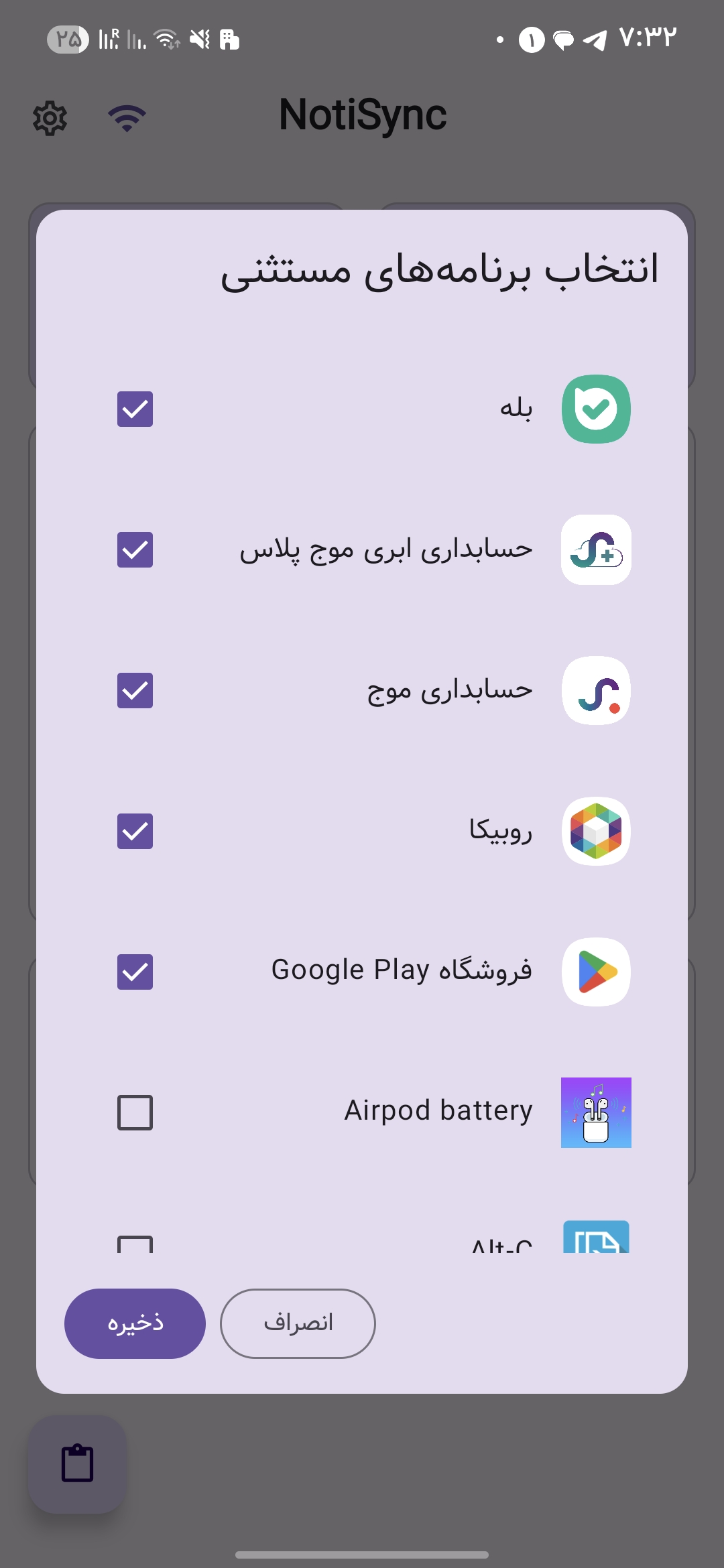Uncheck the روبیکا checkbox
This screenshot has height=1568, width=724.
click(x=135, y=831)
